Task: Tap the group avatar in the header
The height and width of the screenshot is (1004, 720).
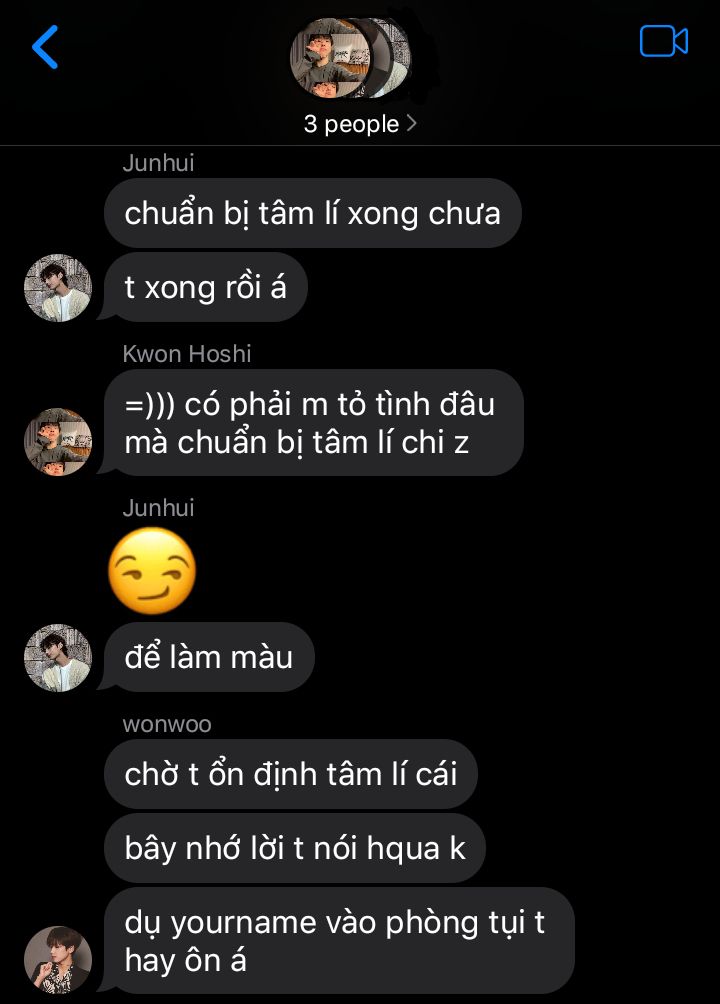Action: click(348, 58)
